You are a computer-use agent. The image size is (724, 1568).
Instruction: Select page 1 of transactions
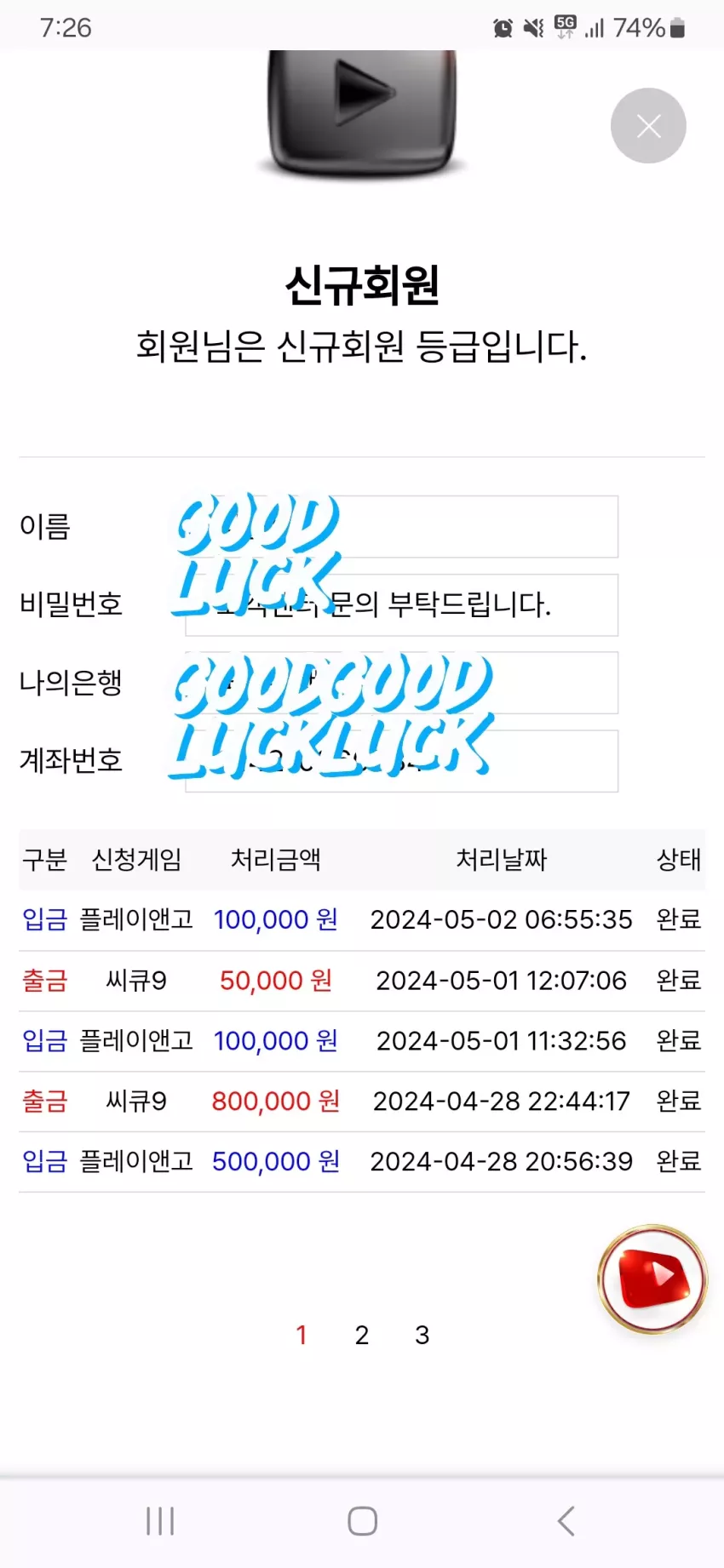302,1335
